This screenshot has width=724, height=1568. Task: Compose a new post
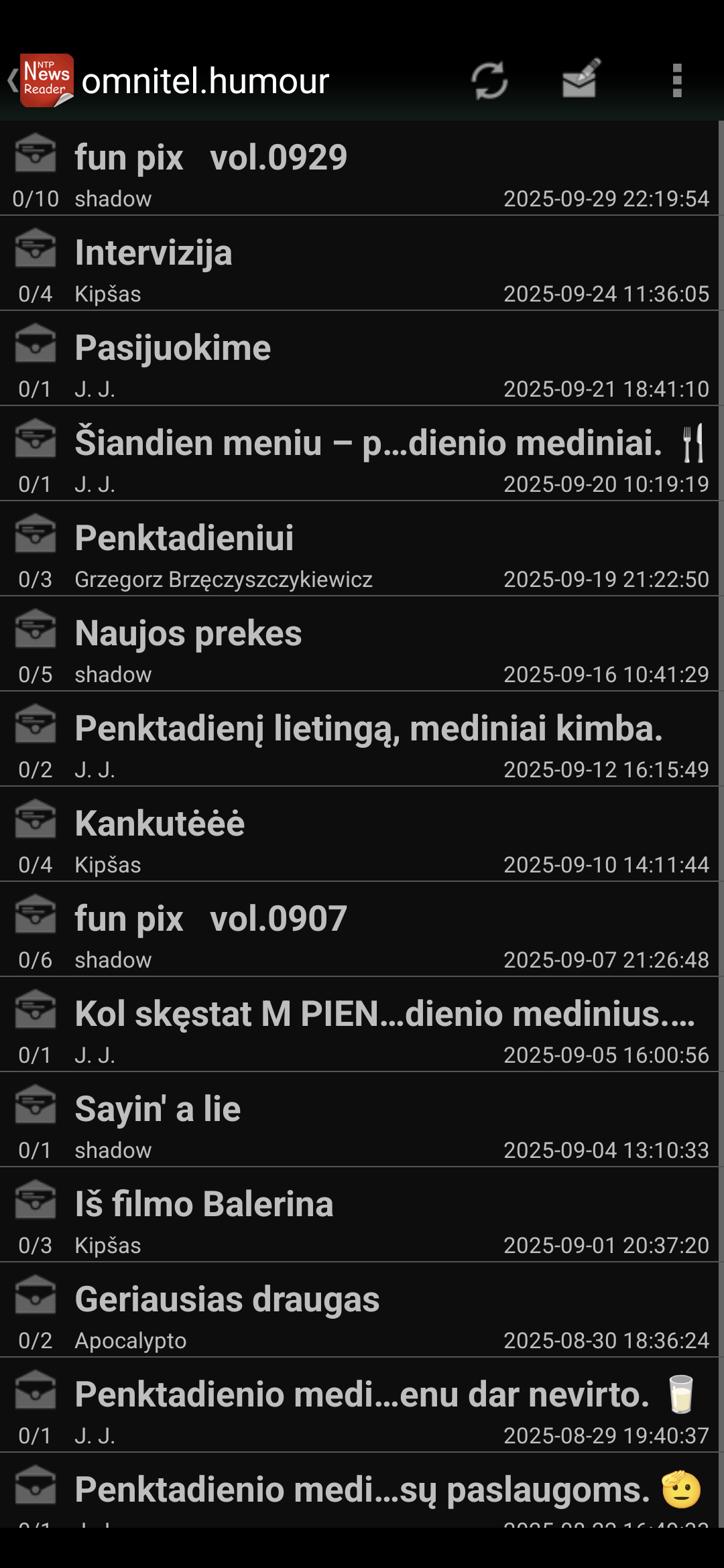(581, 80)
